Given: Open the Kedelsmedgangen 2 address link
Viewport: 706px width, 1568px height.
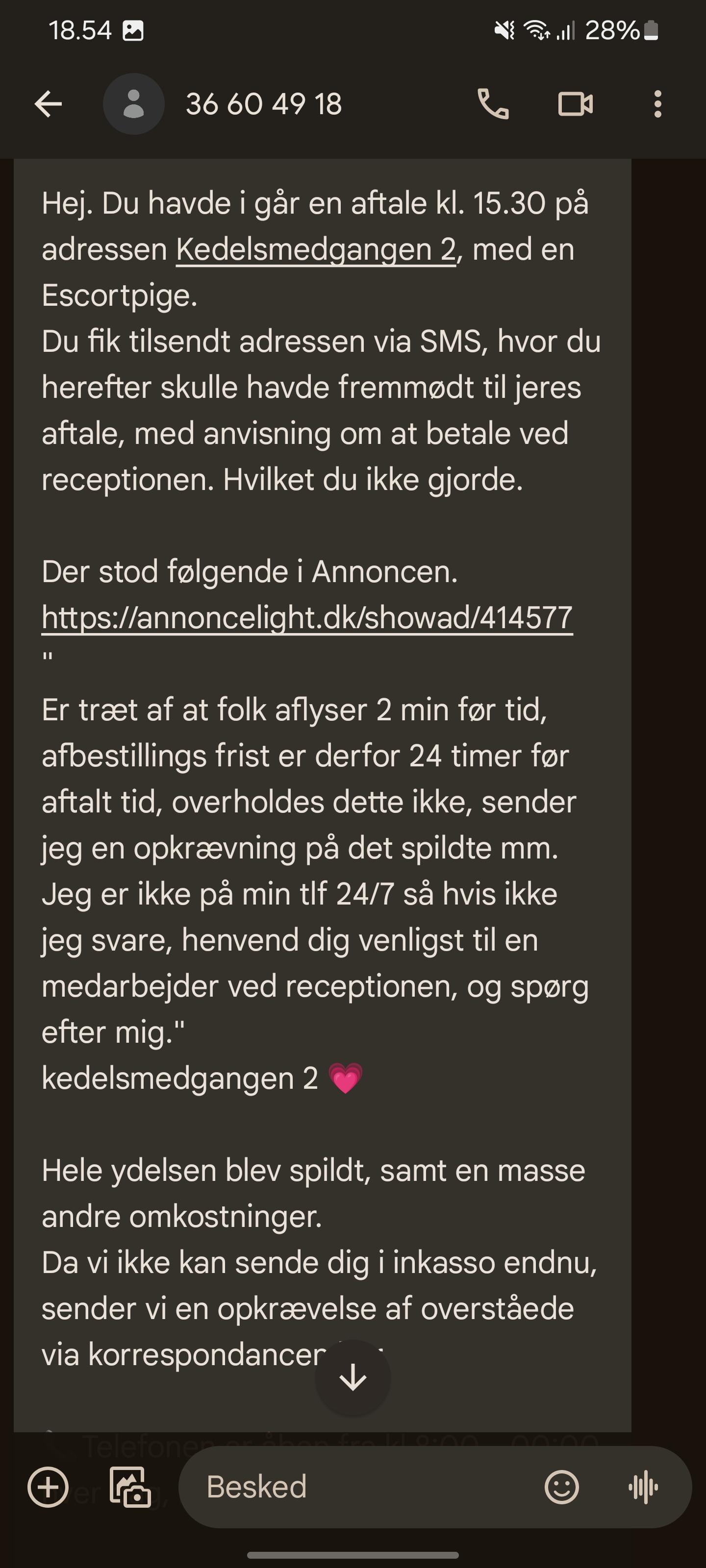Looking at the screenshot, I should click(316, 249).
